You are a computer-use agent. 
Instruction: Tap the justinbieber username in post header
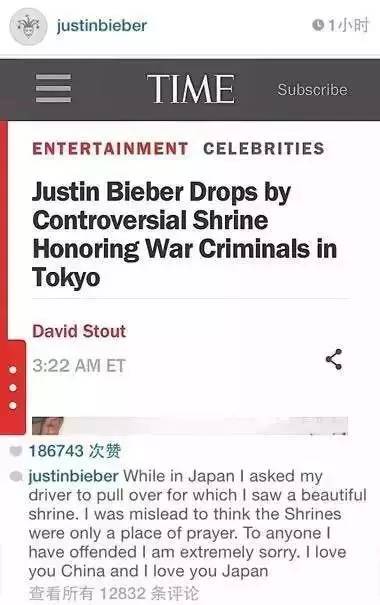point(101,26)
